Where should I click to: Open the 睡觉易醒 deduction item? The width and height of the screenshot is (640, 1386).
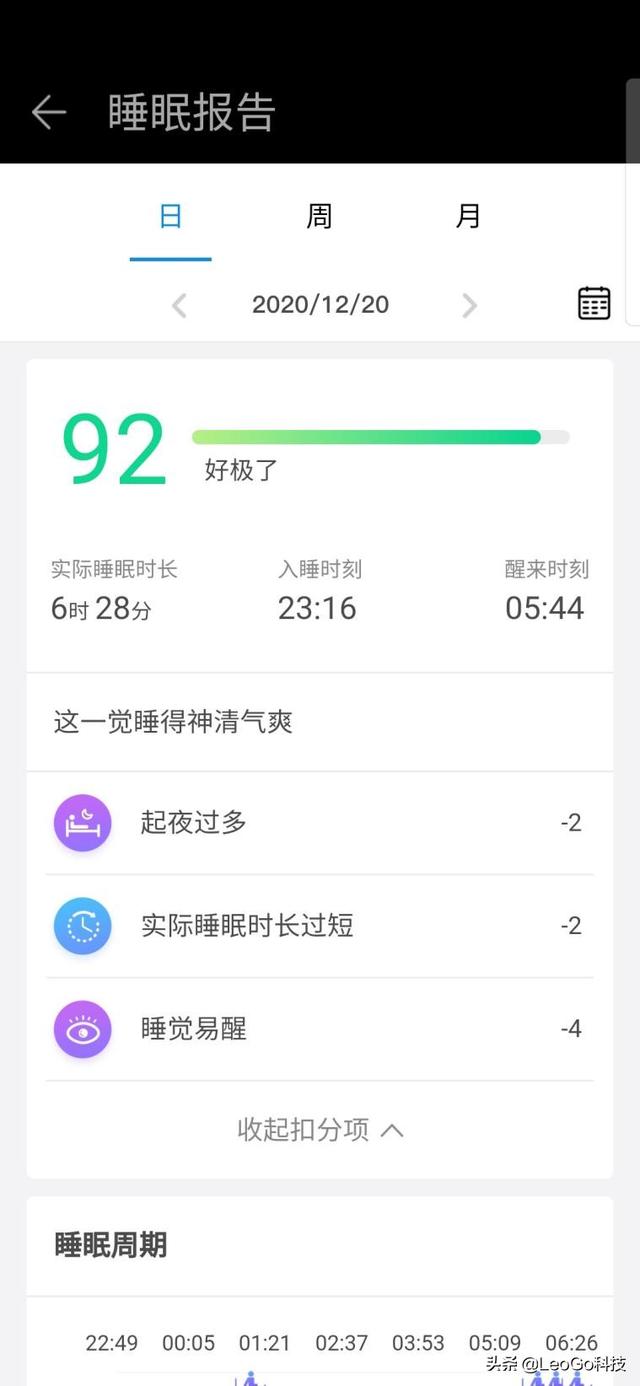(x=320, y=1029)
